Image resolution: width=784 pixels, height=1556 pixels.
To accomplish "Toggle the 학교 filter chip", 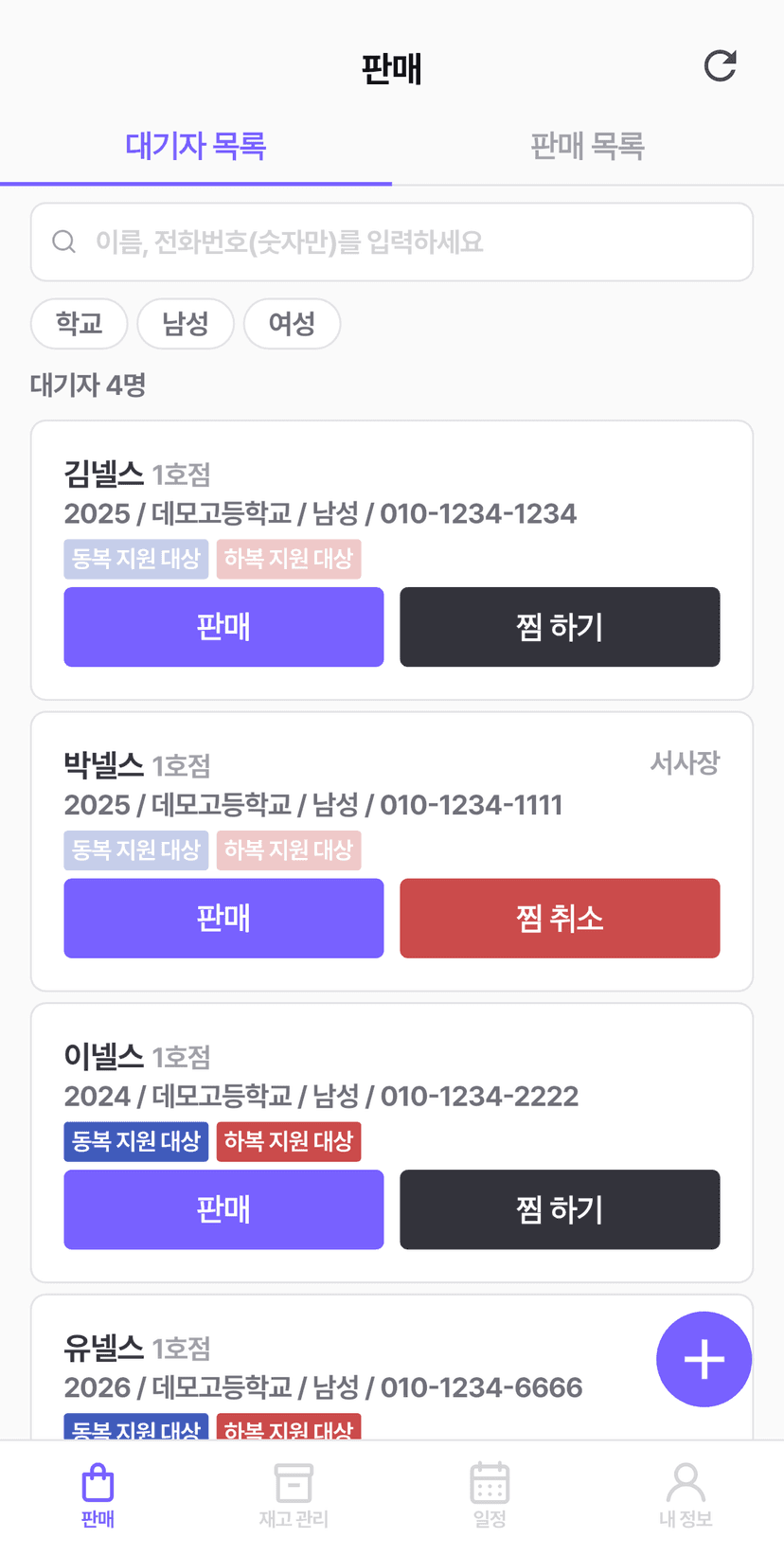I will [x=79, y=323].
